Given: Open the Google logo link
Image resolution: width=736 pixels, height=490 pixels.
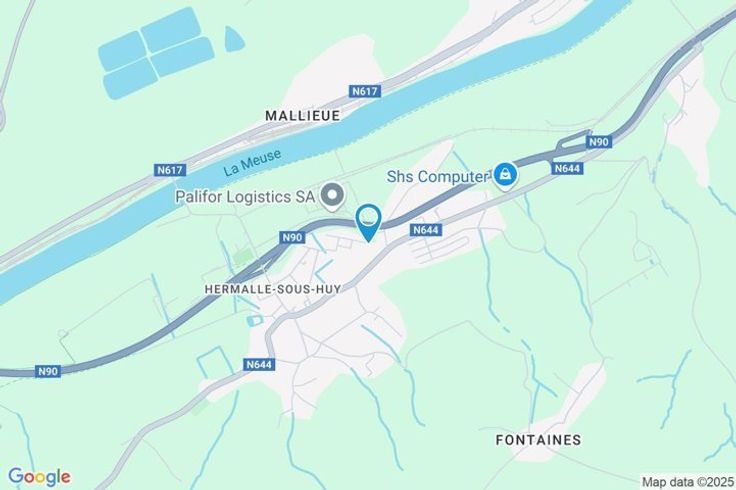Looking at the screenshot, I should 39,477.
